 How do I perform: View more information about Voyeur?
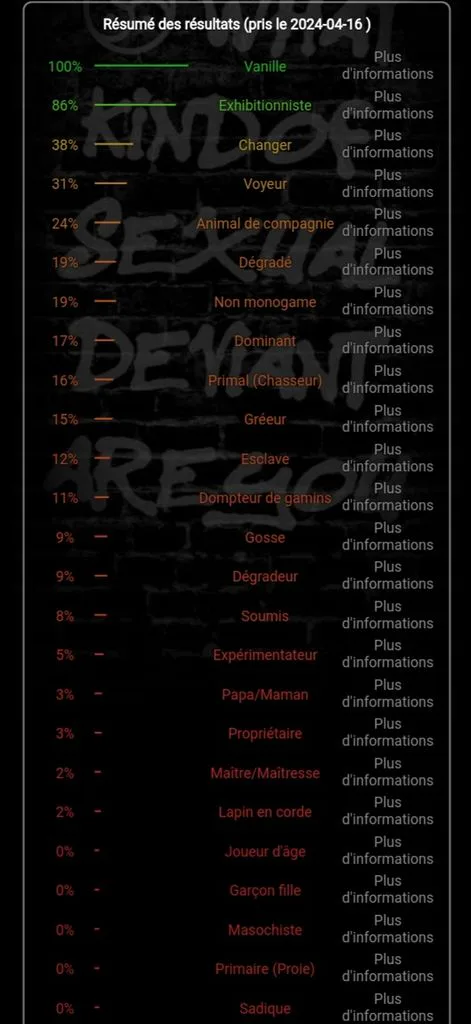(387, 184)
